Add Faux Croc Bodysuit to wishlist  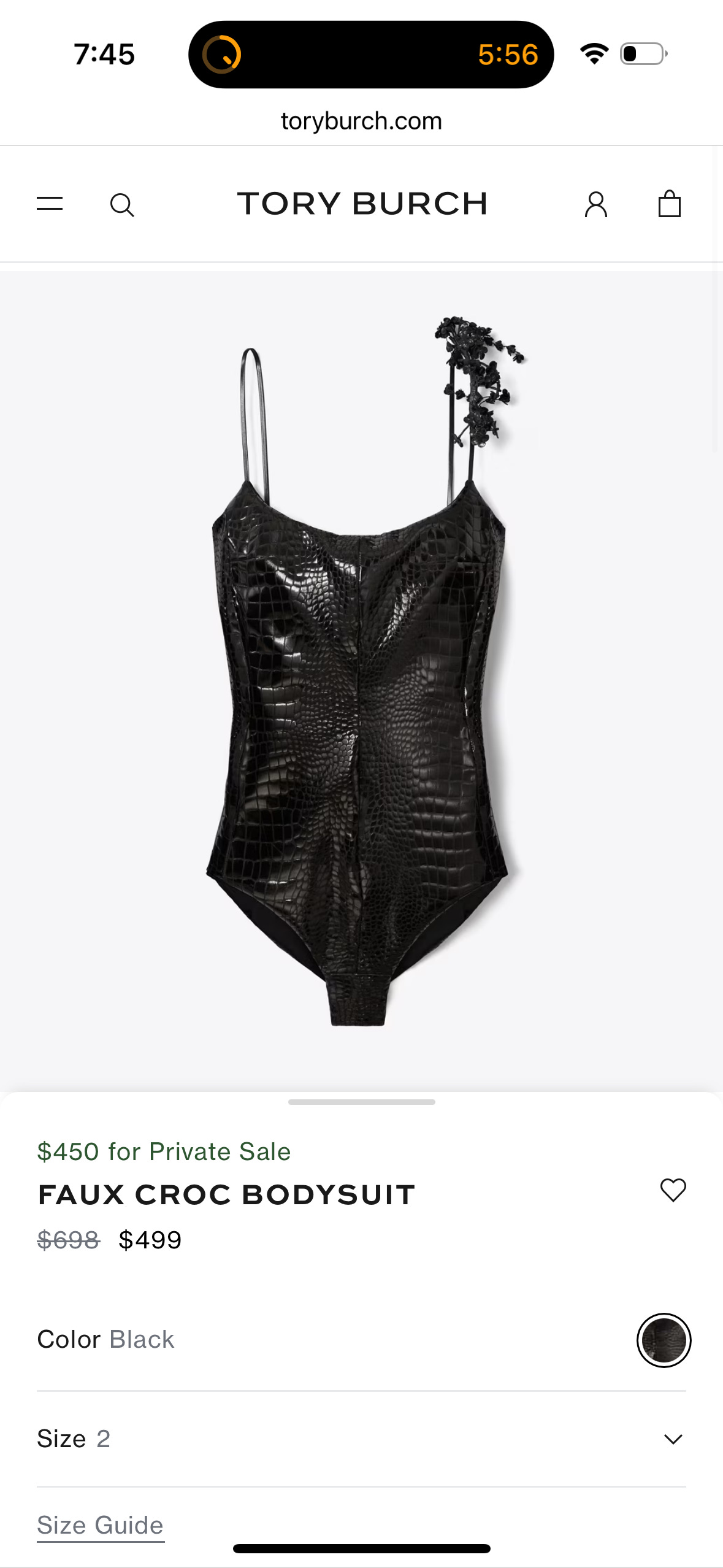point(673,1190)
